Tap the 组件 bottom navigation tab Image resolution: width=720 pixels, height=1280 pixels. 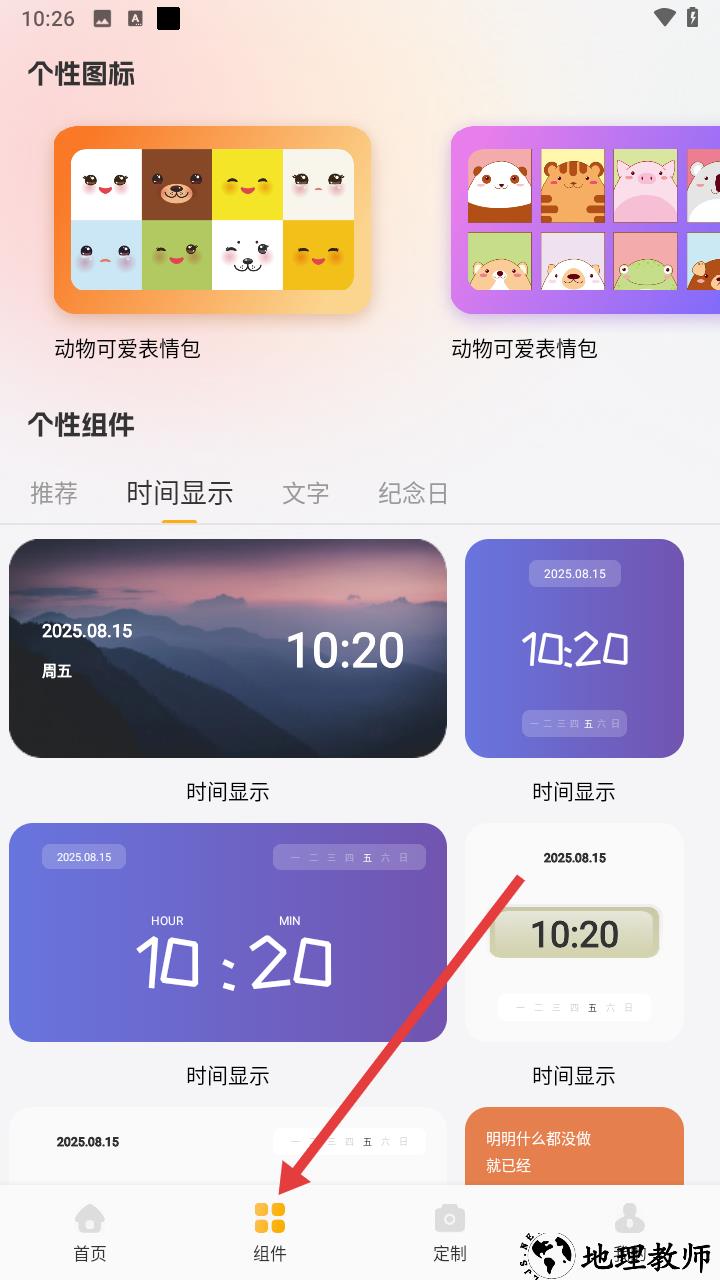270,1232
